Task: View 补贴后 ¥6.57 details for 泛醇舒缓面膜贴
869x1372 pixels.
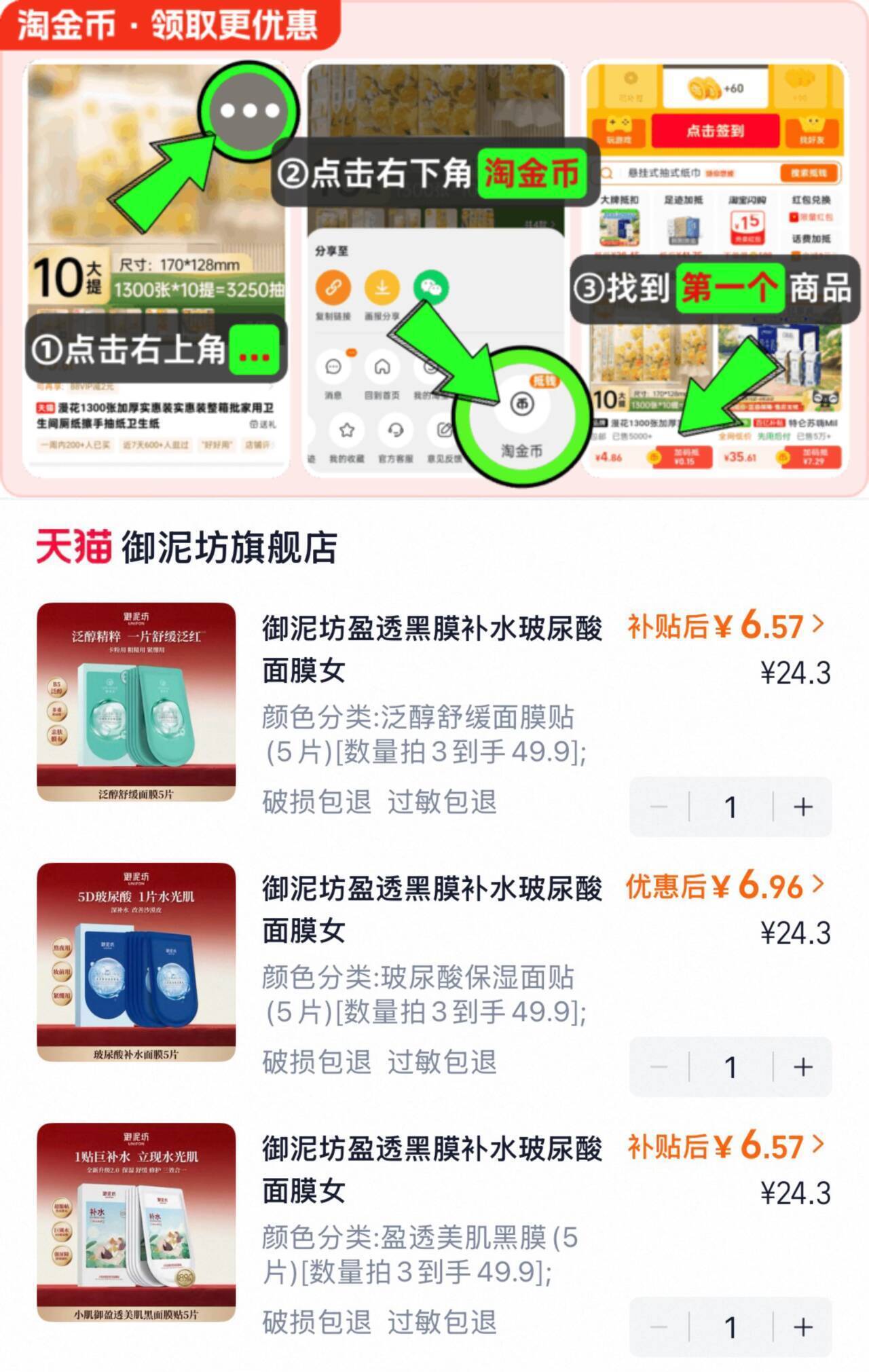Action: (726, 625)
